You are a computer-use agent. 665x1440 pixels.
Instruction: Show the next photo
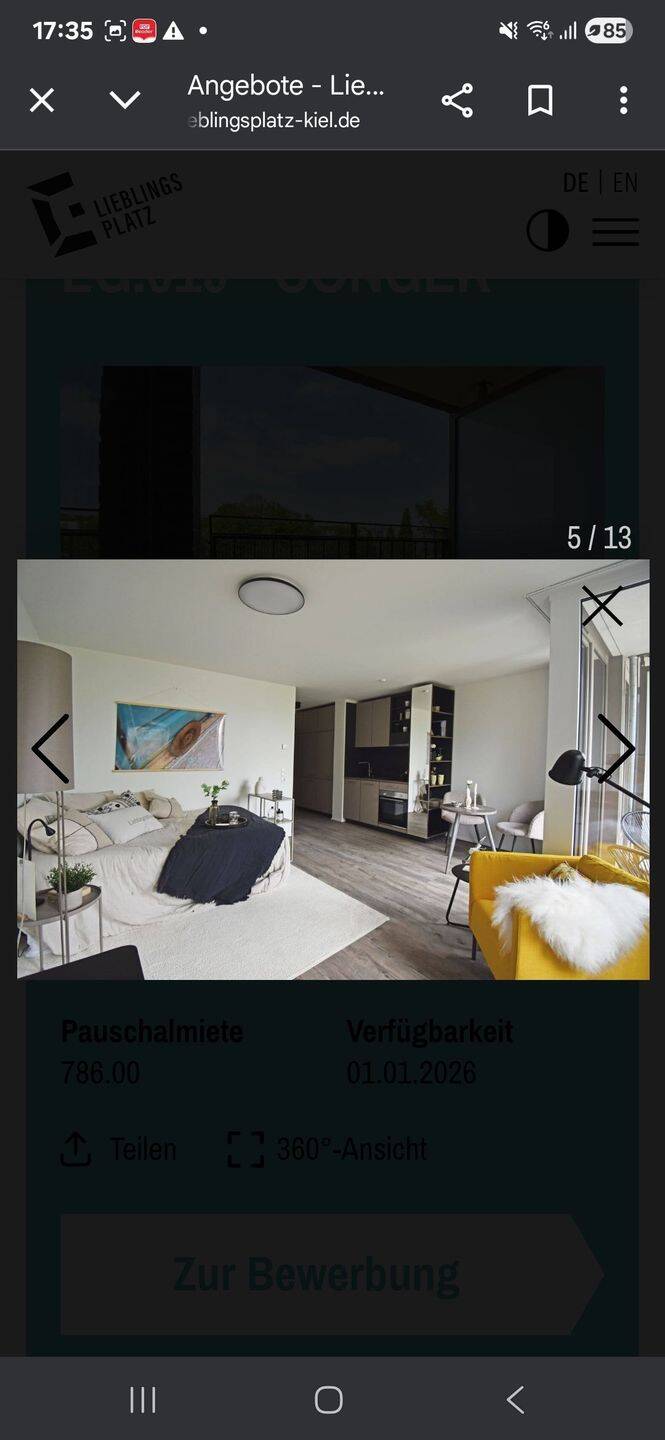[616, 748]
